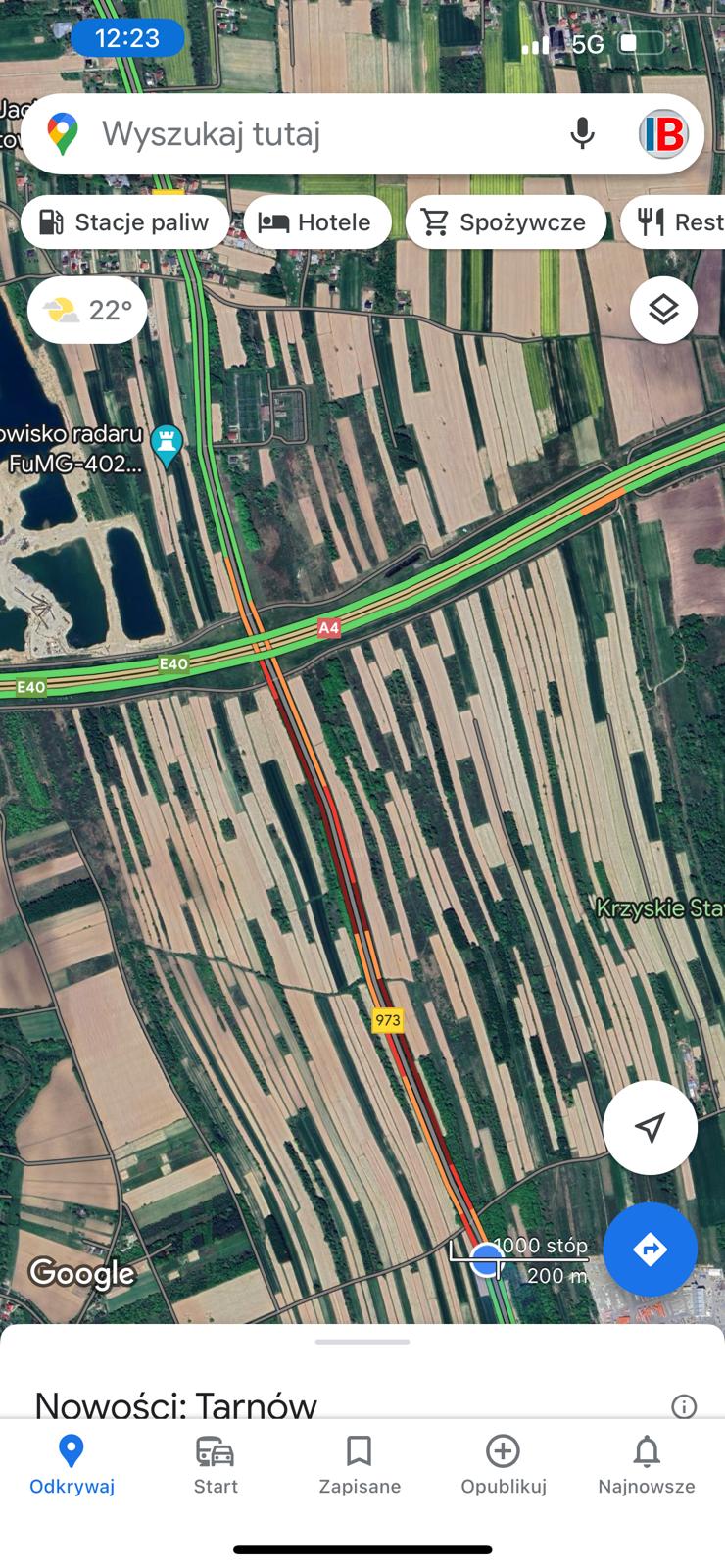Select the Hotele chip
This screenshot has width=725, height=1568.
(315, 222)
